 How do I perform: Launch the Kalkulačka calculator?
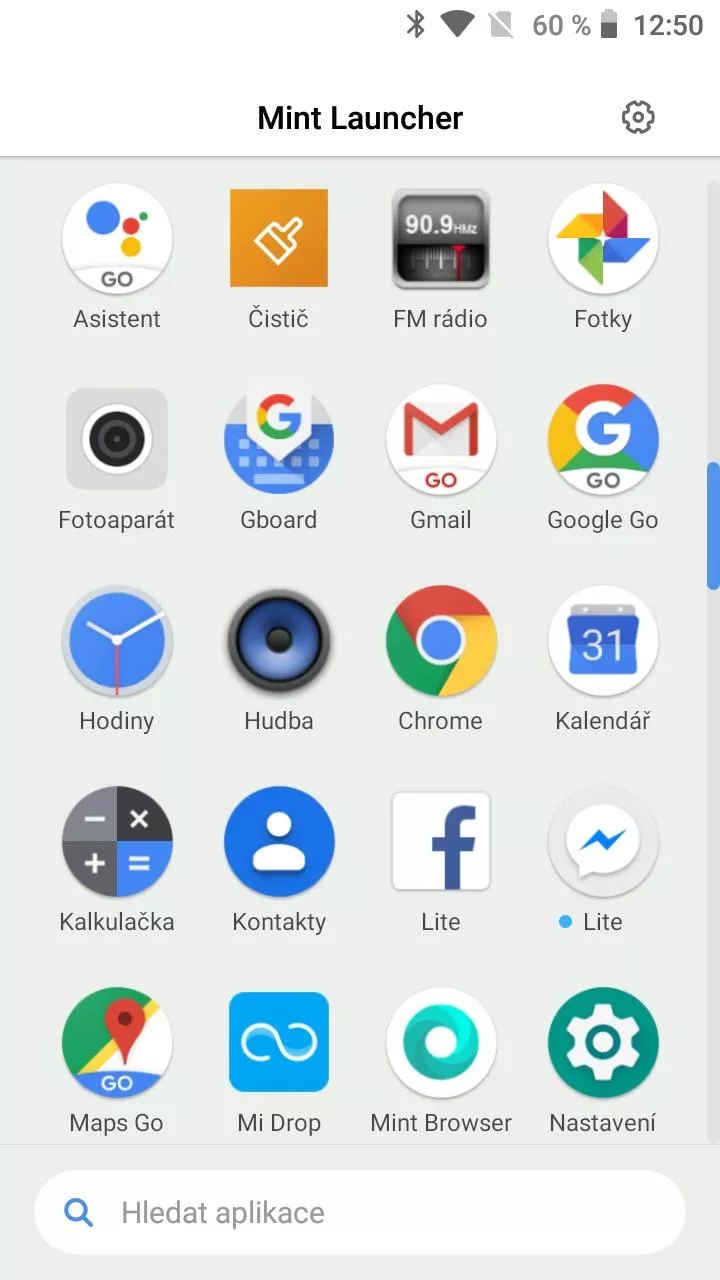point(117,842)
